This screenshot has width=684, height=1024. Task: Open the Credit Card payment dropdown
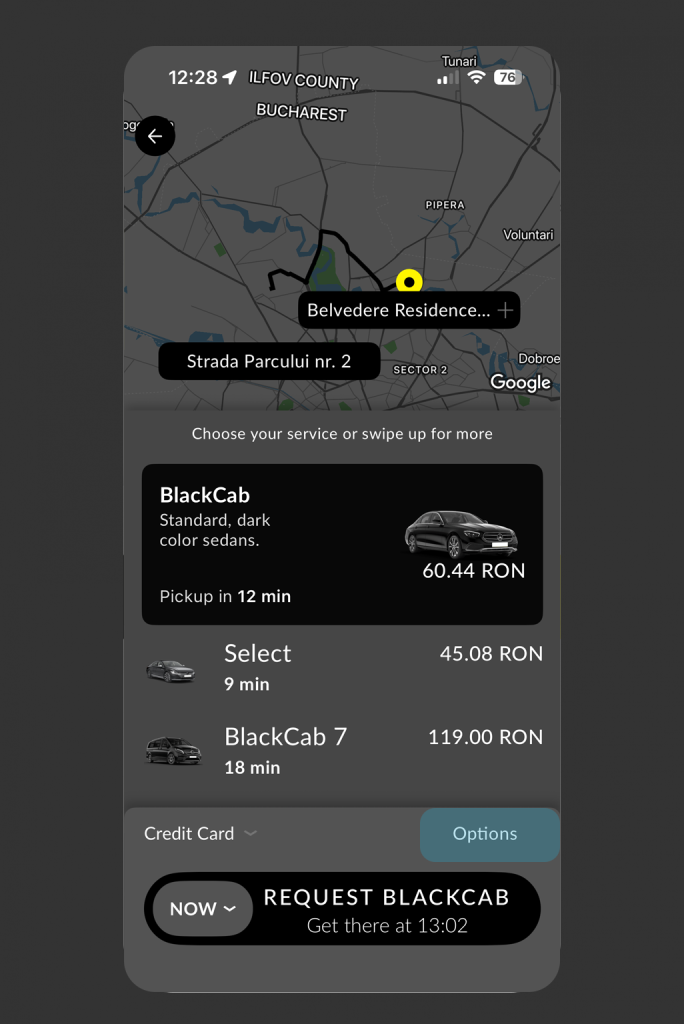click(200, 833)
